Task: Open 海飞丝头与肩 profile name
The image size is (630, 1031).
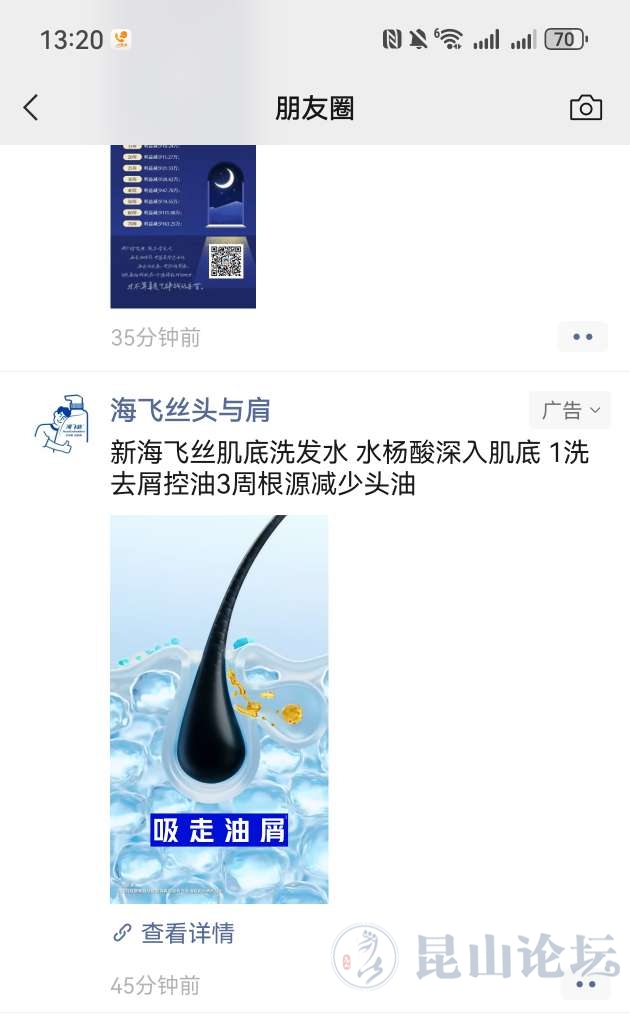Action: [190, 410]
